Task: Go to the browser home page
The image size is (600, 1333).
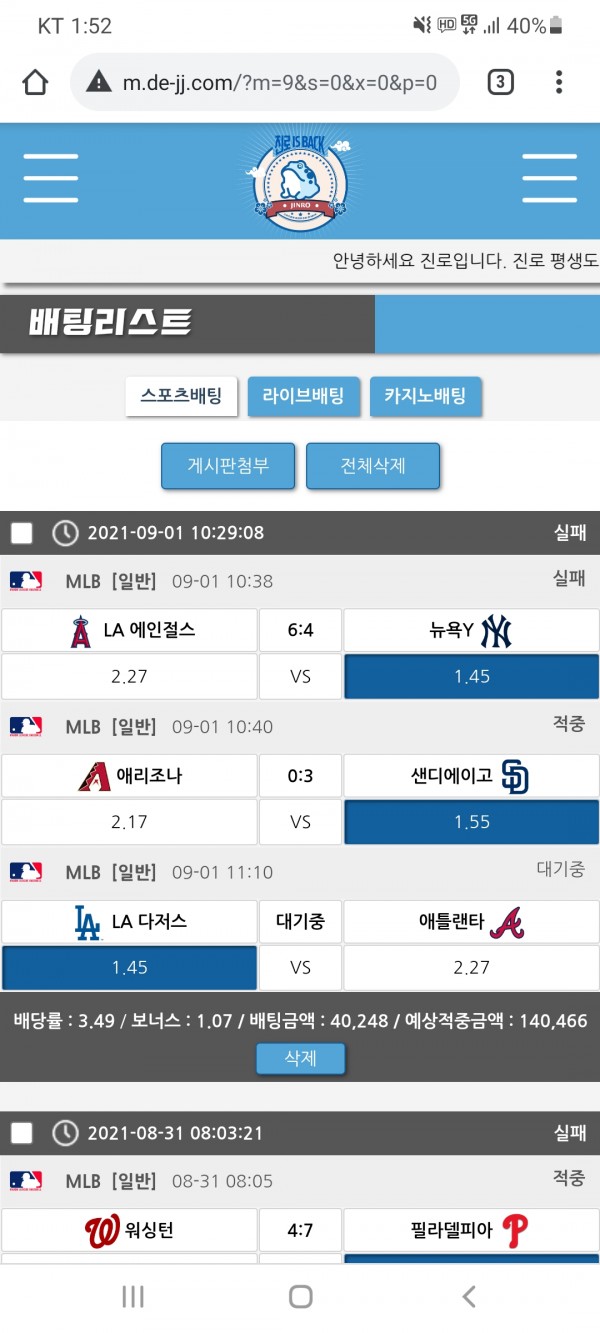Action: click(35, 82)
